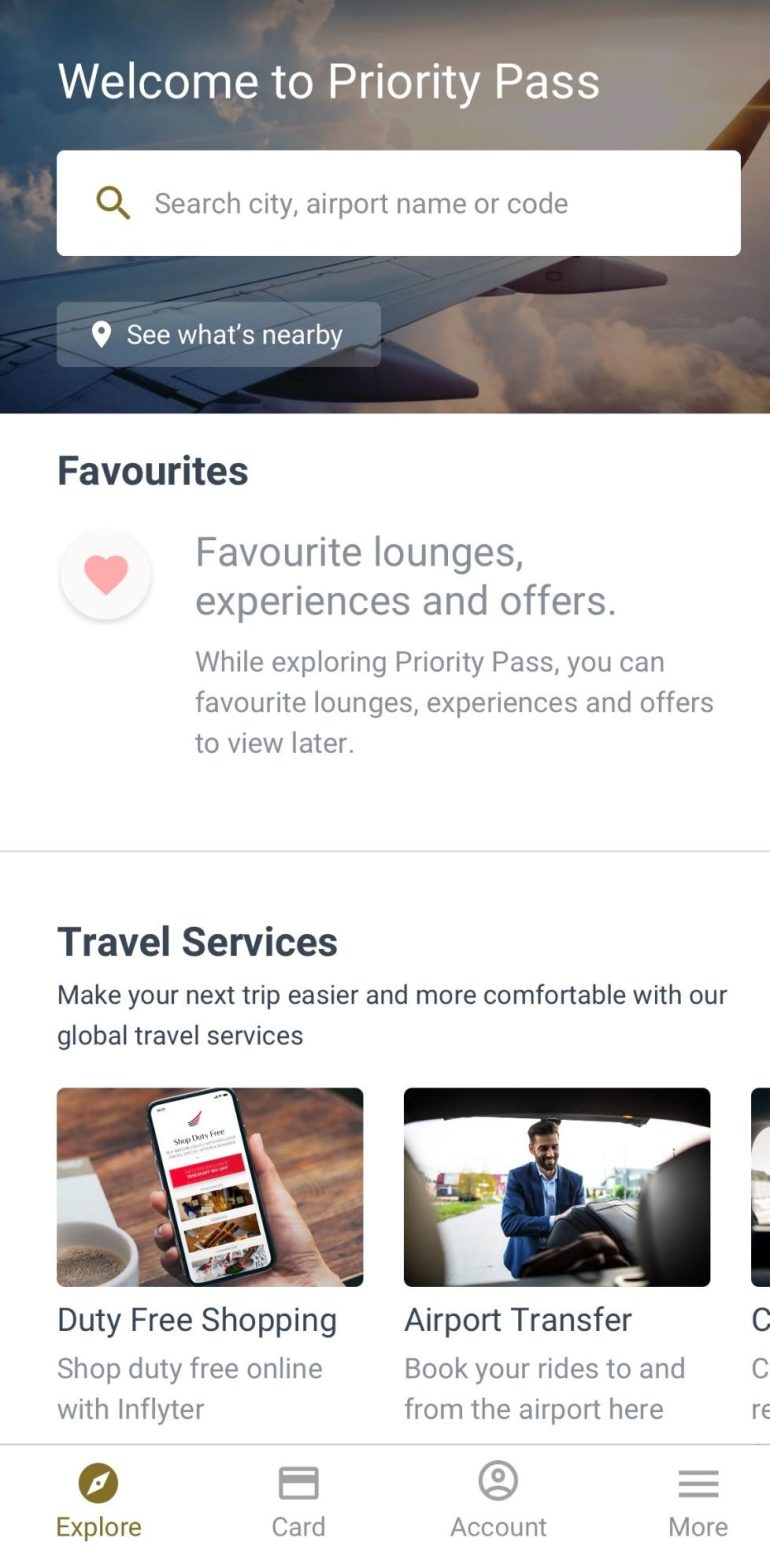Open the More tab
The width and height of the screenshot is (770, 1557).
point(698,1500)
